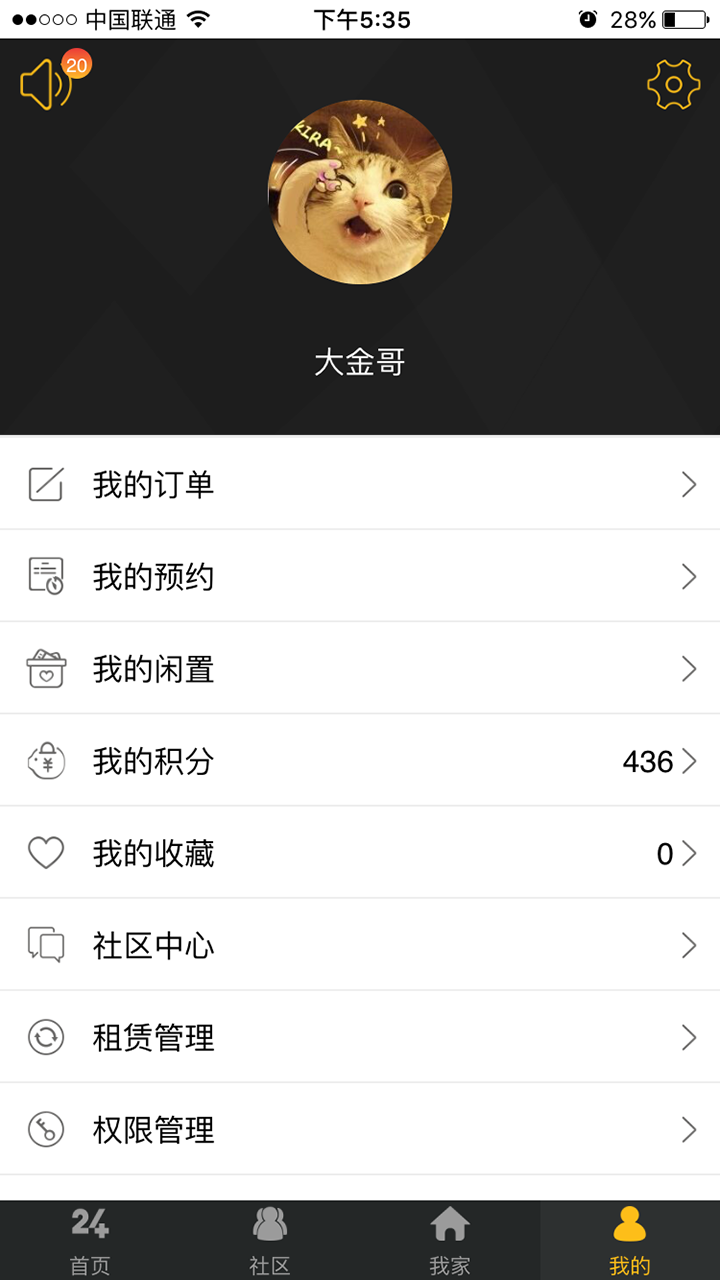The height and width of the screenshot is (1280, 720).
Task: Open 我的闲置 row
Action: pyautogui.click(x=360, y=669)
